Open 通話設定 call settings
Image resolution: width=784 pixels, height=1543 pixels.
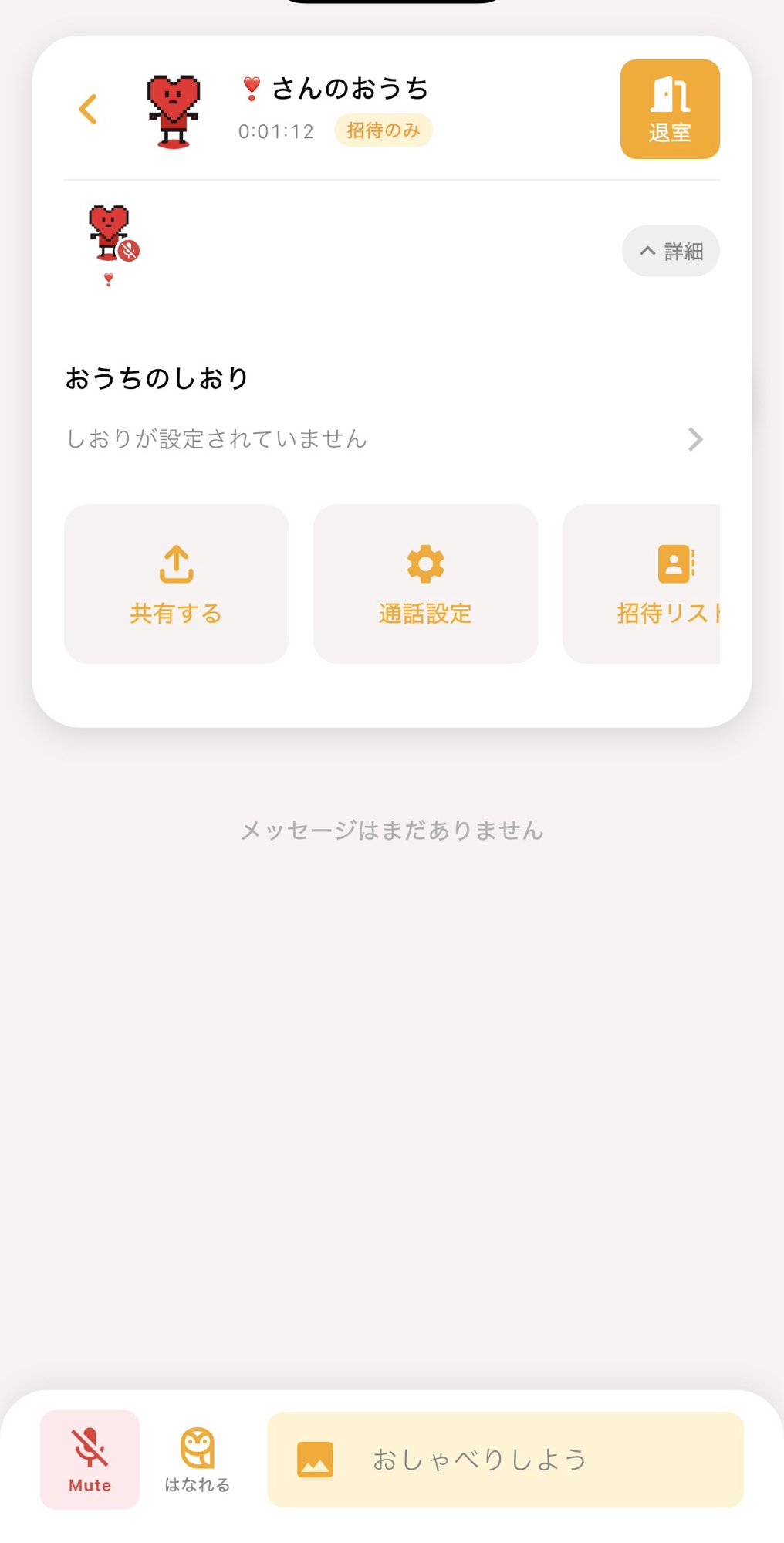click(425, 584)
